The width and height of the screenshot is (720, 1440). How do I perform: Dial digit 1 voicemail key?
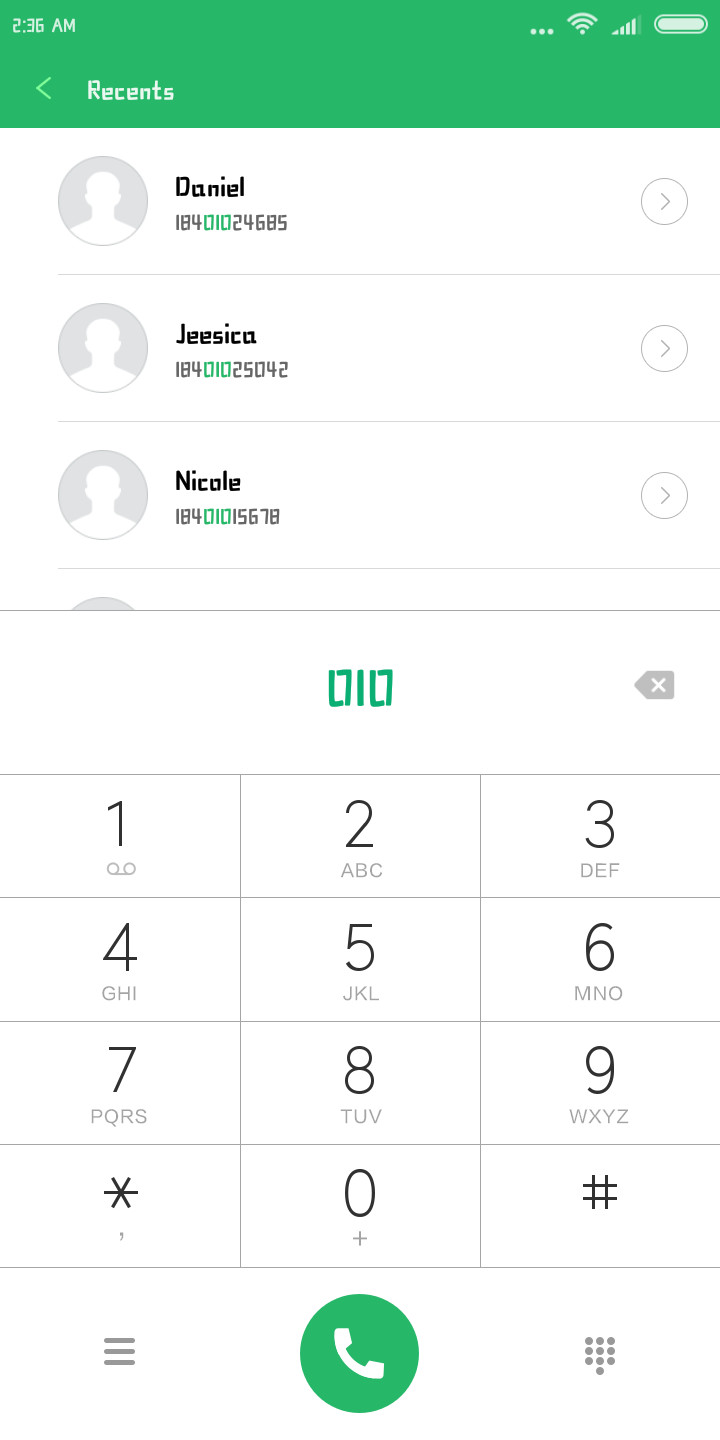click(x=120, y=836)
